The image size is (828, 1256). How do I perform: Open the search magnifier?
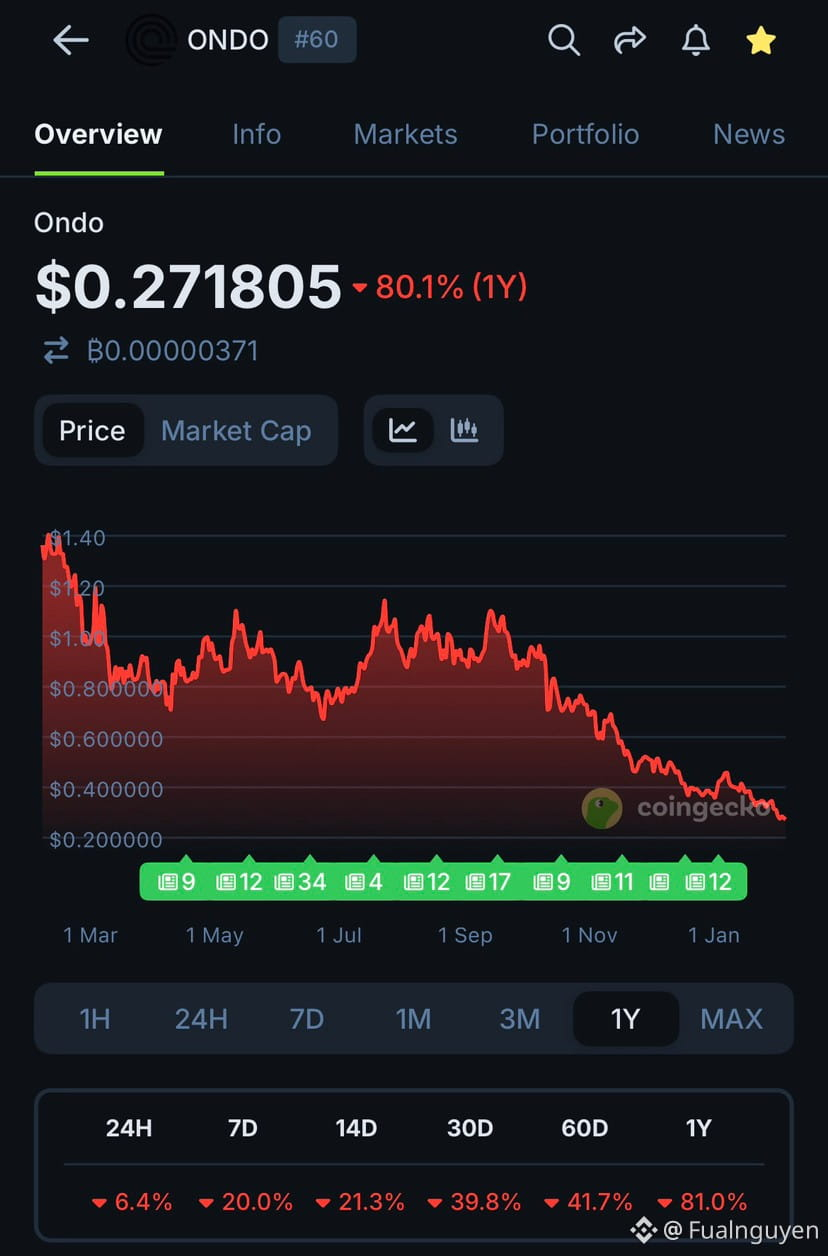564,41
